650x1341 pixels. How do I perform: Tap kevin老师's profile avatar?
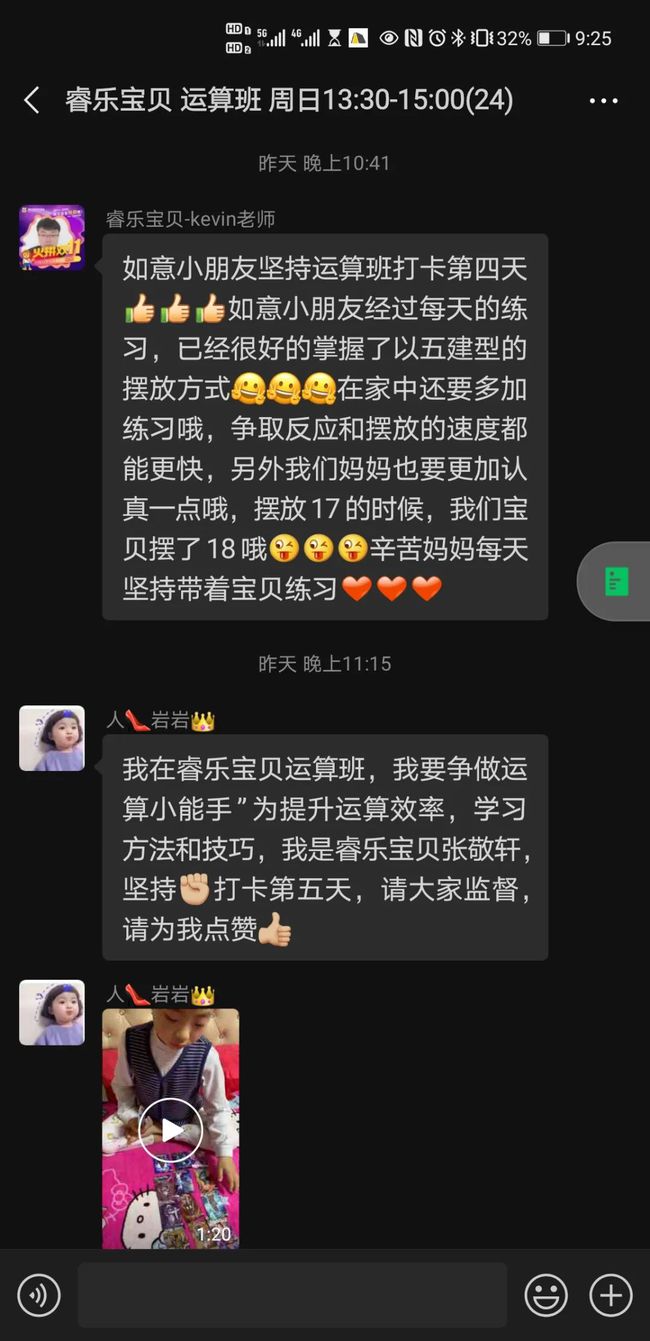(x=52, y=238)
